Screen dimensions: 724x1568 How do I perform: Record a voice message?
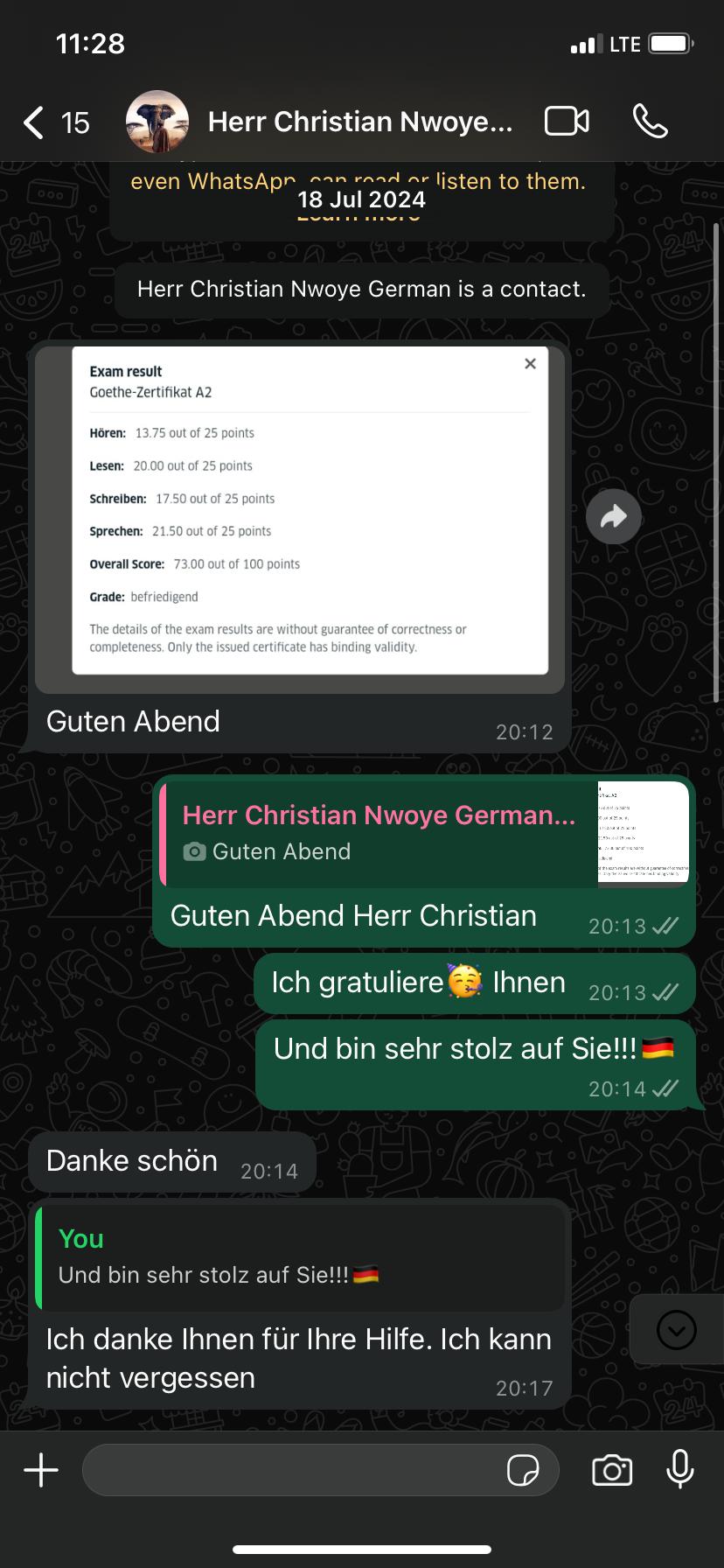pos(680,1470)
